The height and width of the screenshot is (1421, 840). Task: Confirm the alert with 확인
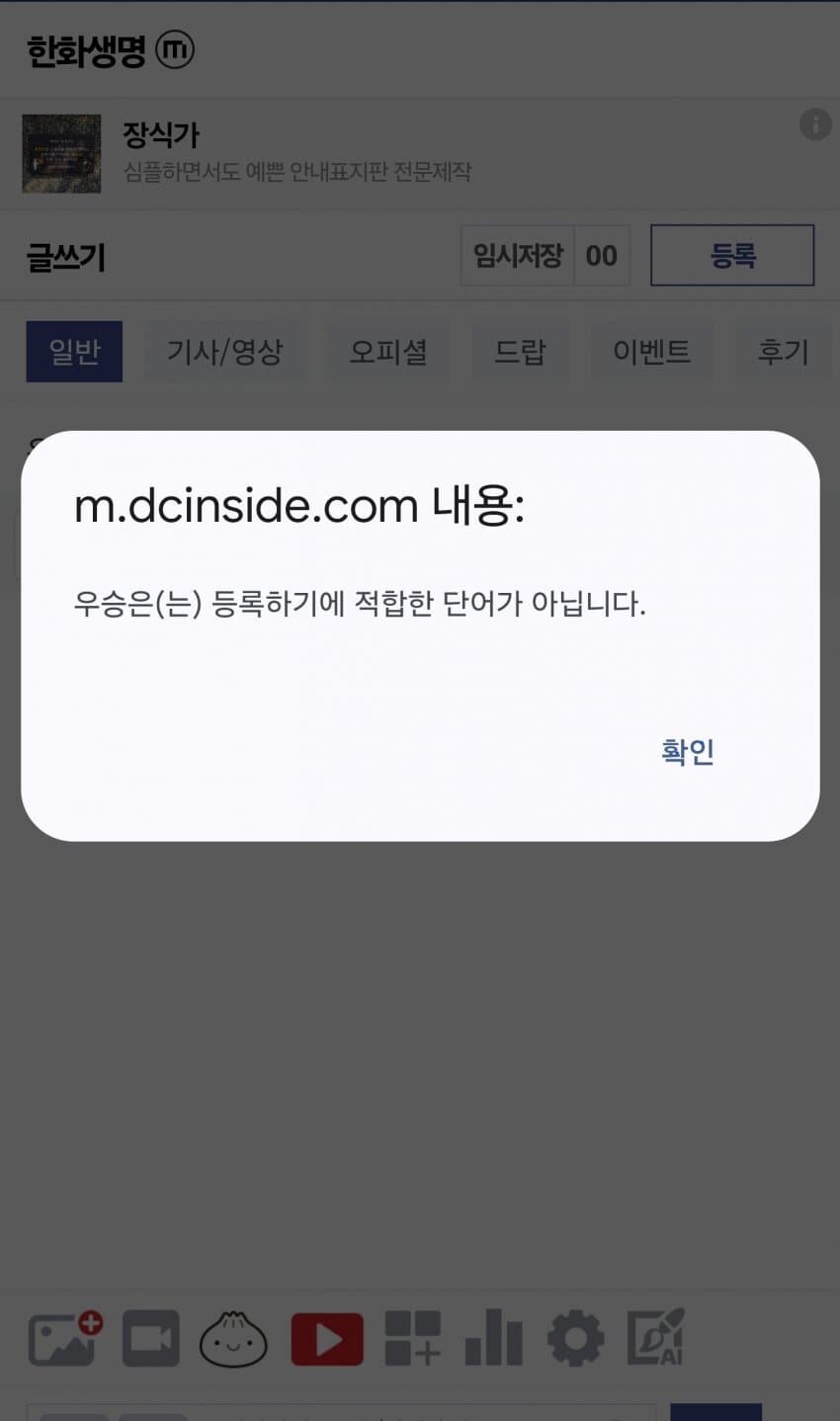point(687,752)
